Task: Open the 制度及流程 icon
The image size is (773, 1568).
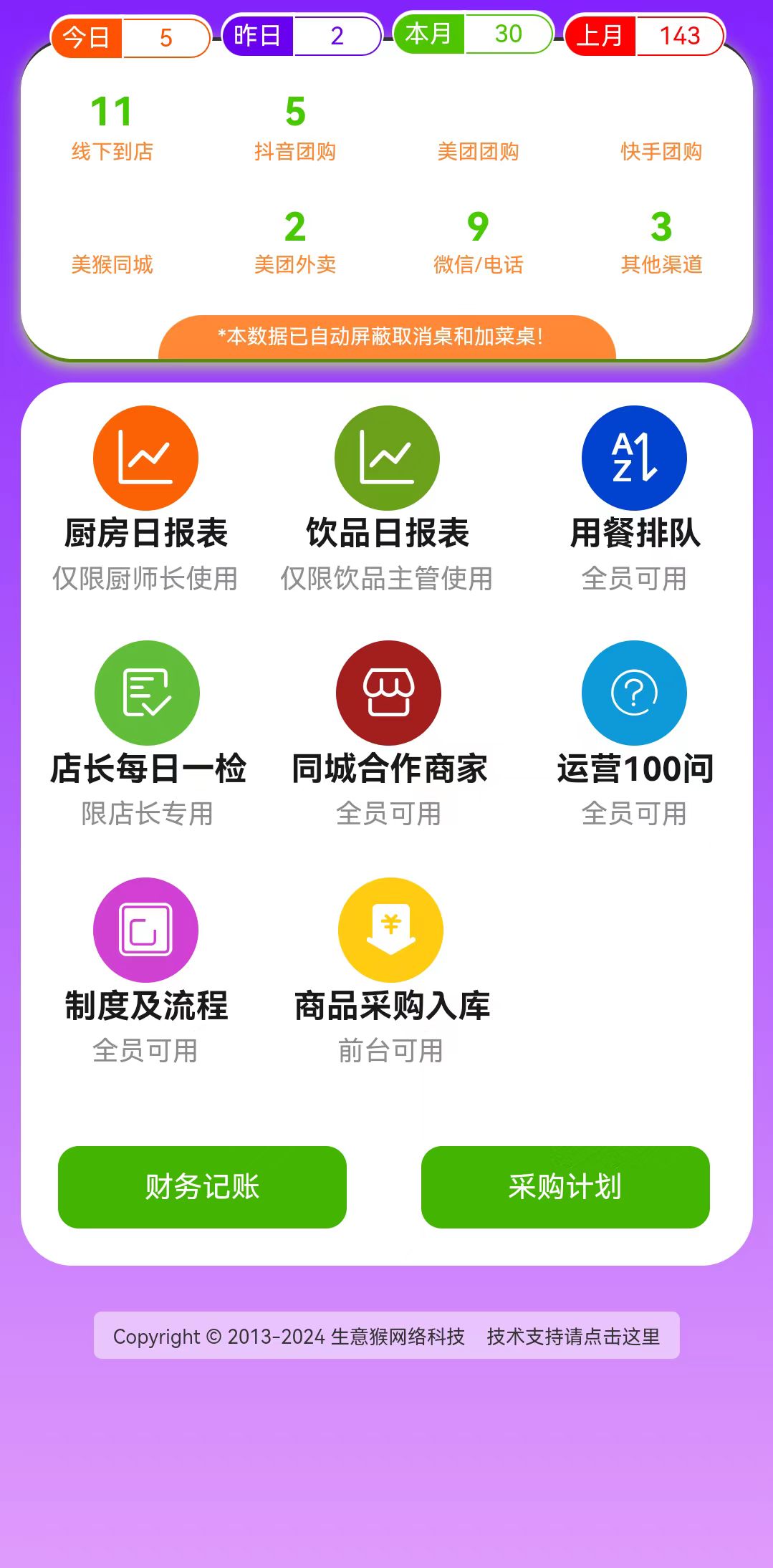Action: coord(145,929)
